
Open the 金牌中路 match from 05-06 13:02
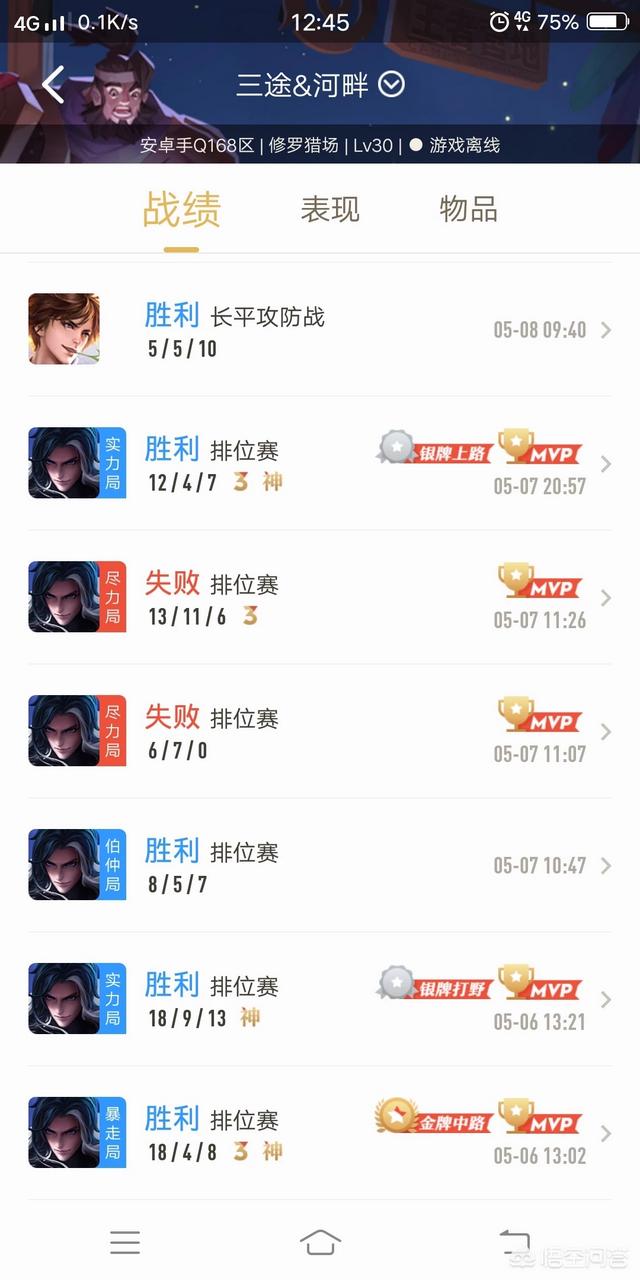320,1134
